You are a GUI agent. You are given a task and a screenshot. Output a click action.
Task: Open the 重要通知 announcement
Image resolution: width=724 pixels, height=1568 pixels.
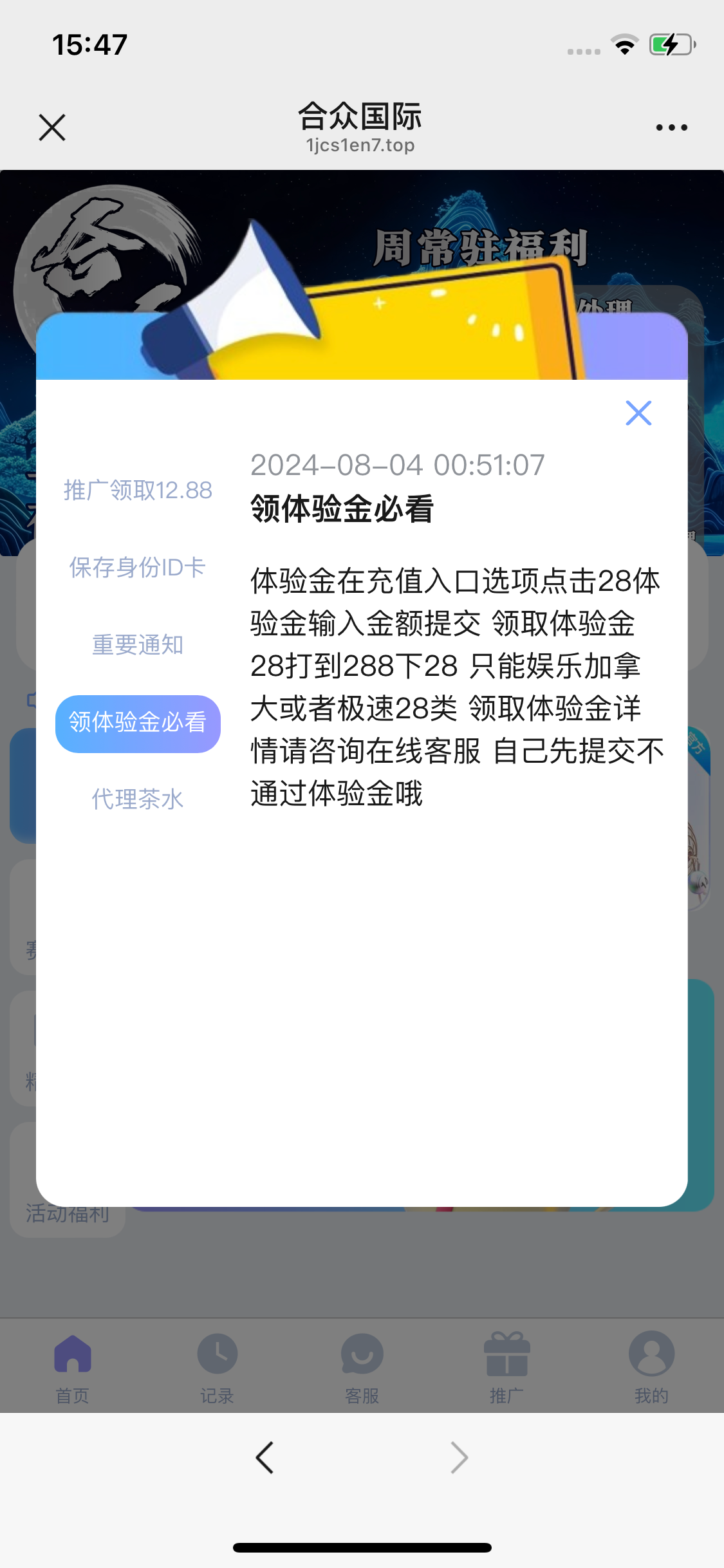click(x=138, y=645)
